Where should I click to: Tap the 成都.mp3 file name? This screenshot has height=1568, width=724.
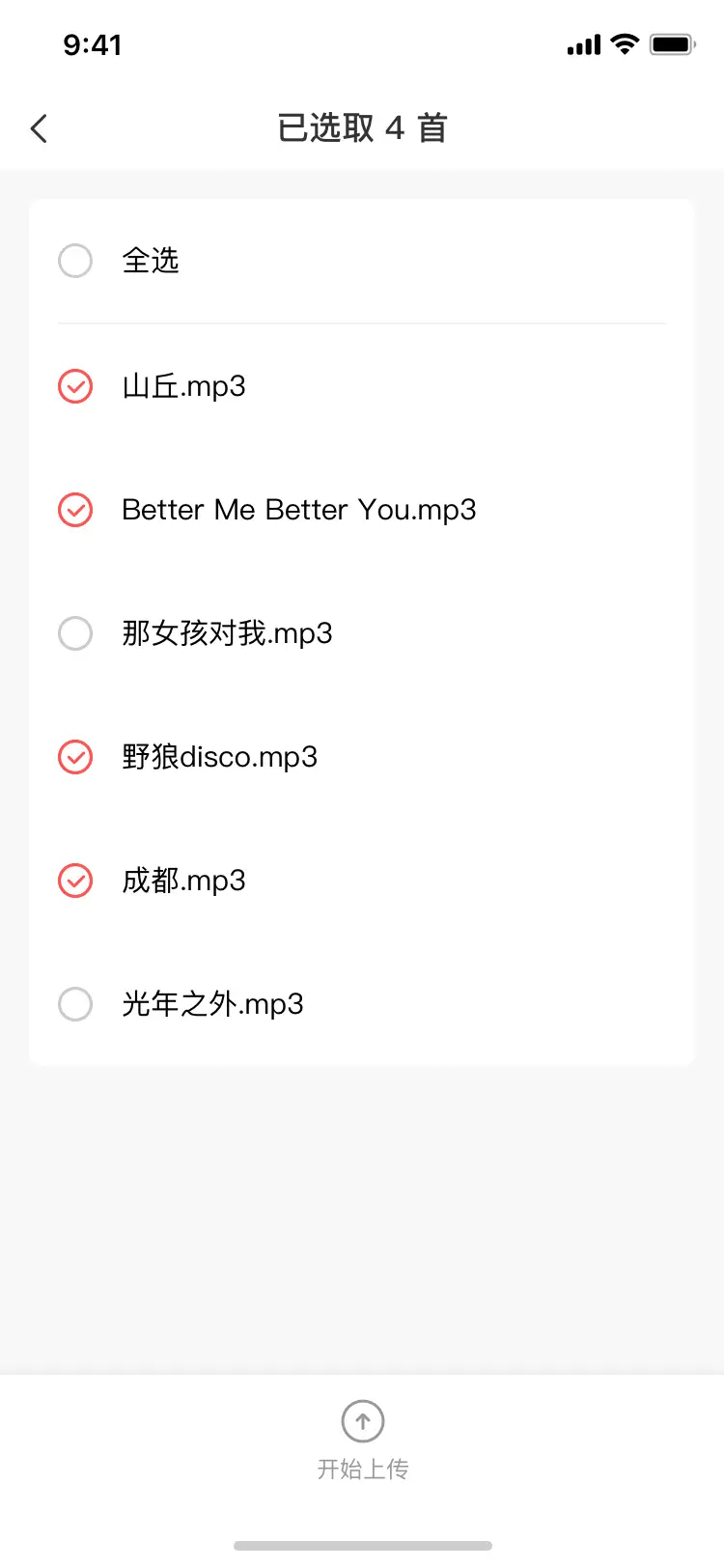point(183,881)
